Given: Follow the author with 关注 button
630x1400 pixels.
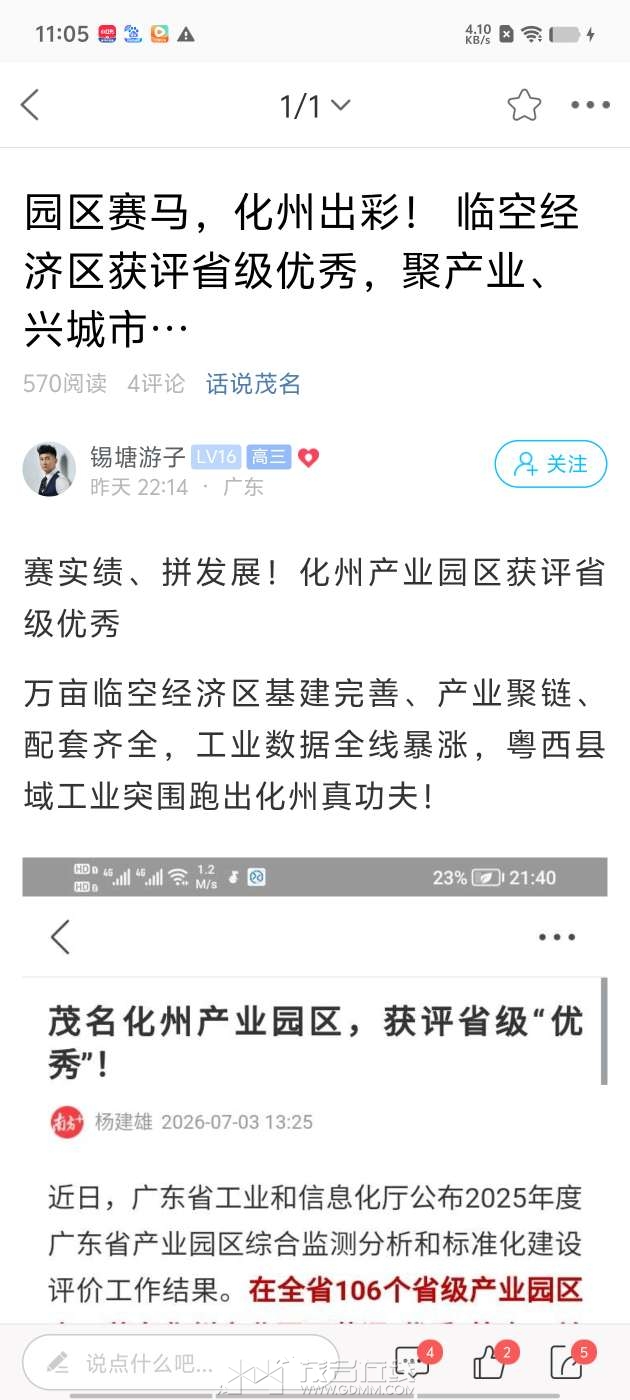Looking at the screenshot, I should click(x=551, y=464).
